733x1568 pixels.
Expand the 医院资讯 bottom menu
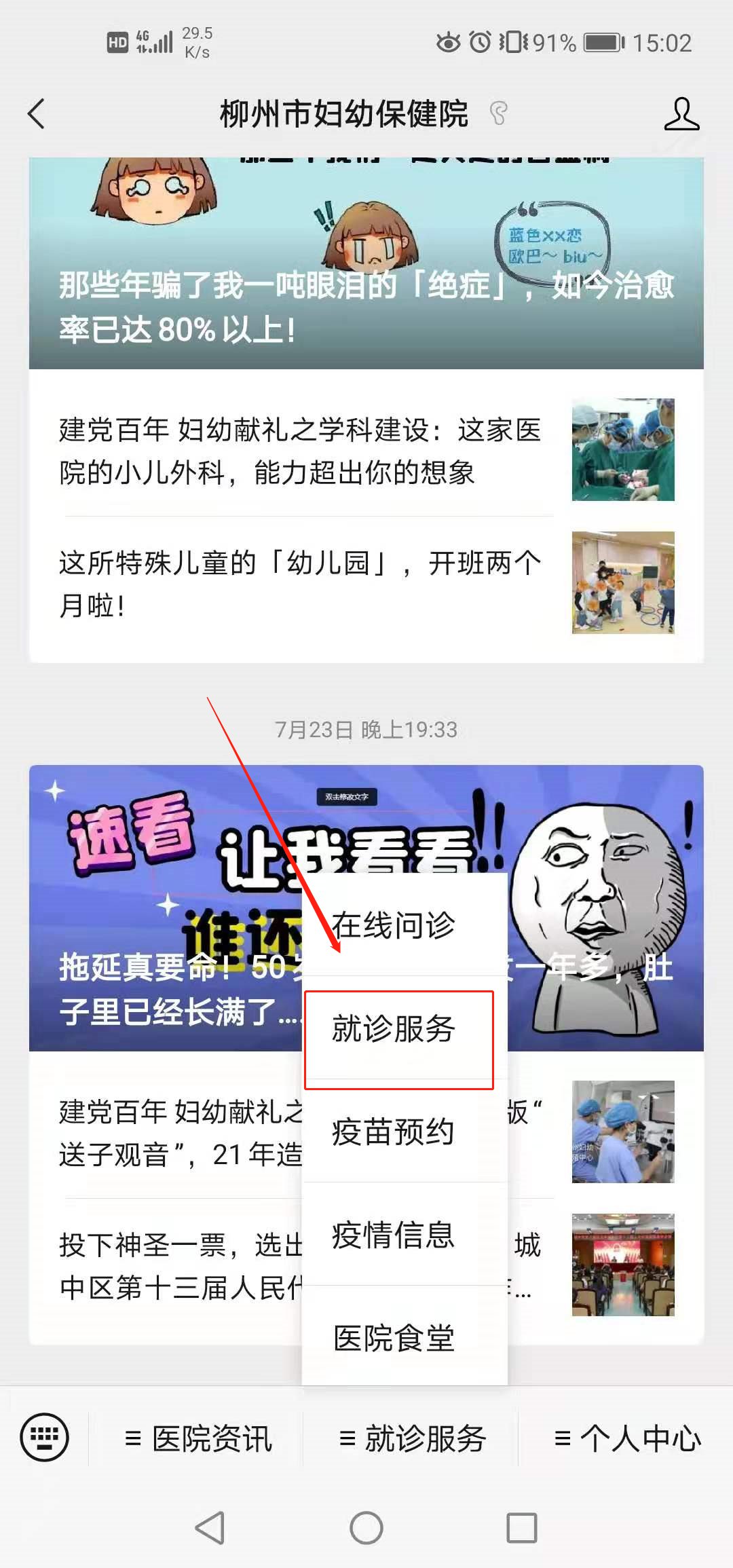pyautogui.click(x=198, y=1438)
